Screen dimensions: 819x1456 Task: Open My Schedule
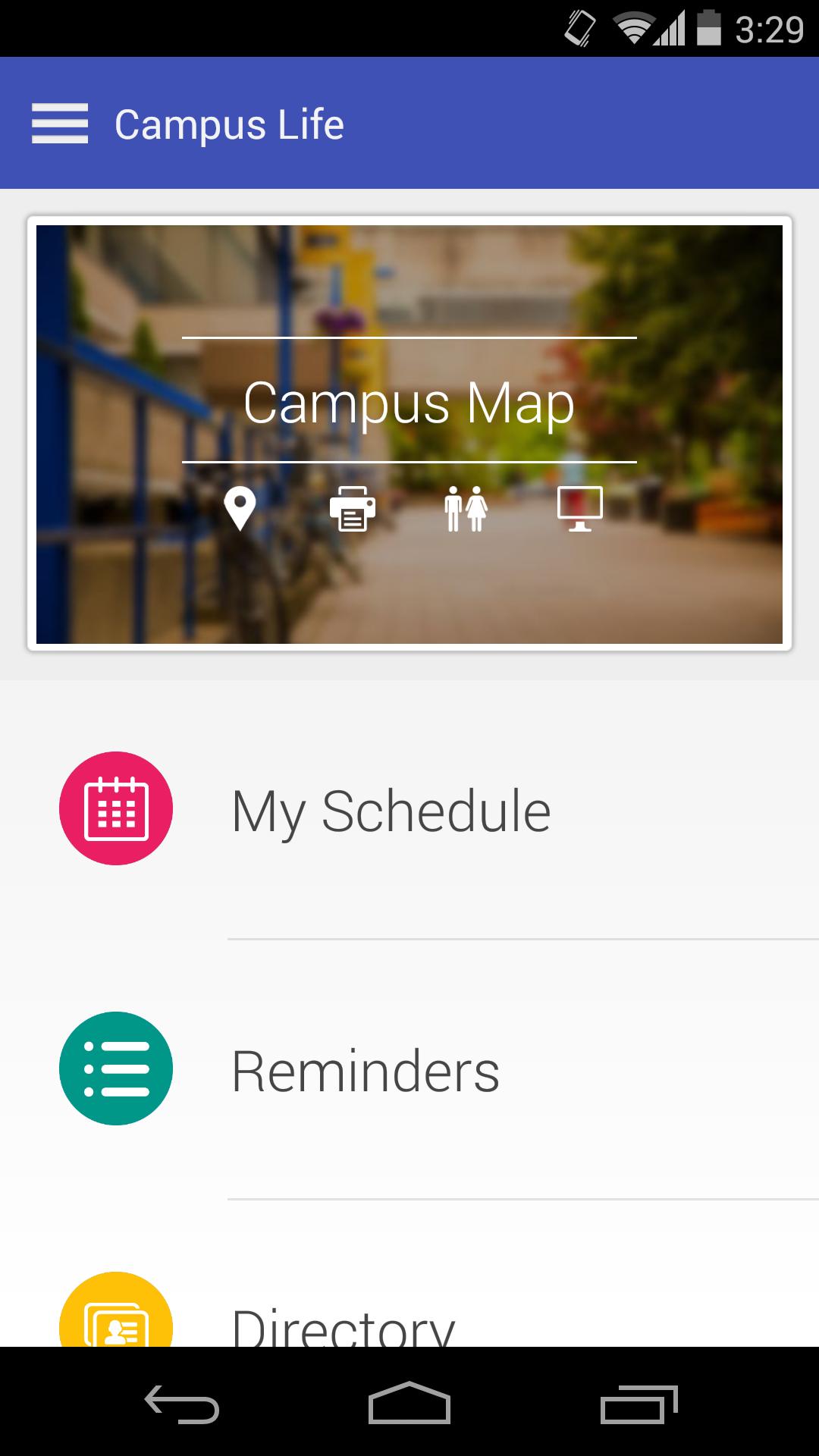coord(391,811)
